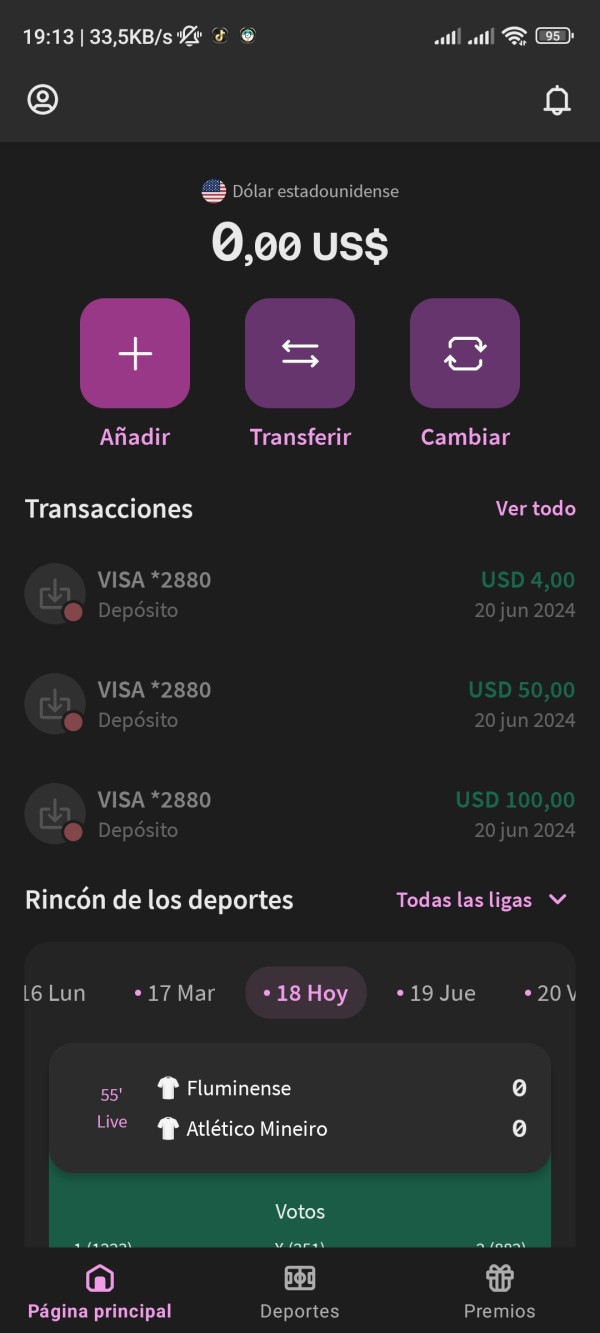Open the profile icon
600x1333 pixels.
click(x=43, y=100)
